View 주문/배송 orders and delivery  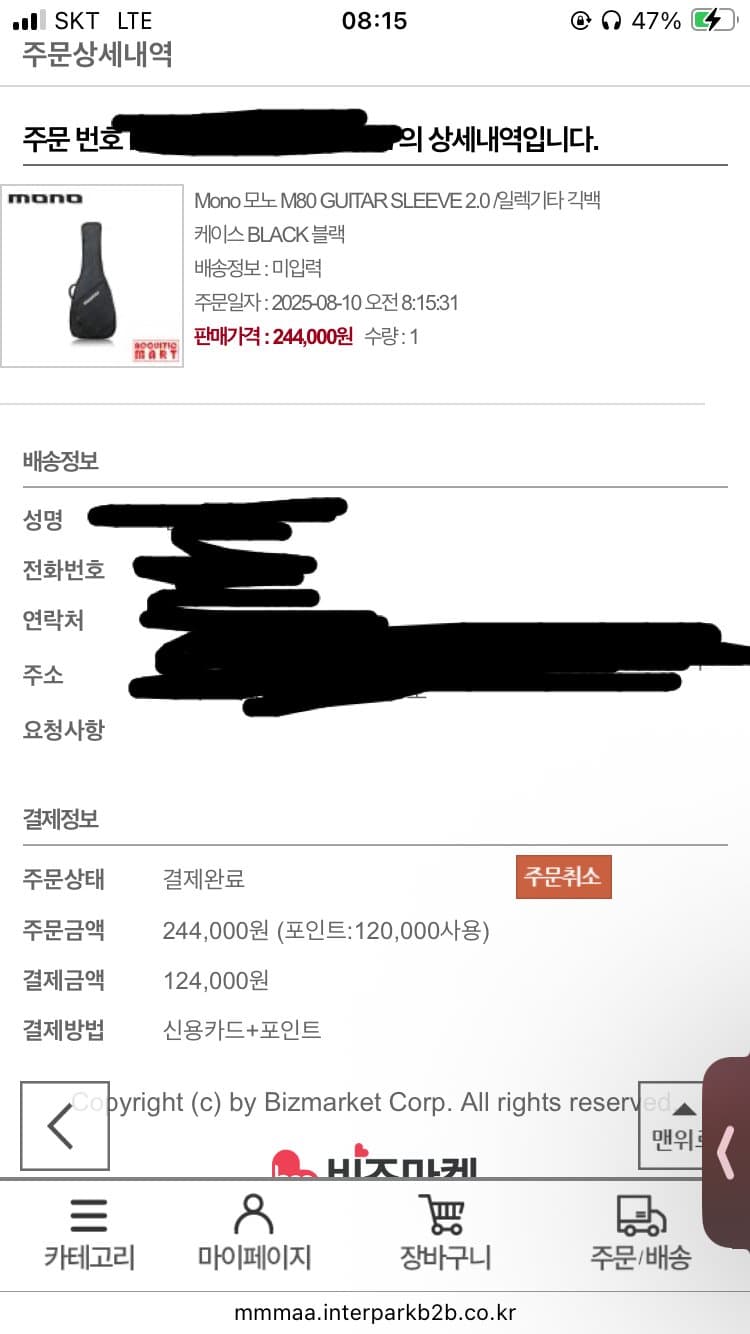click(x=640, y=1232)
